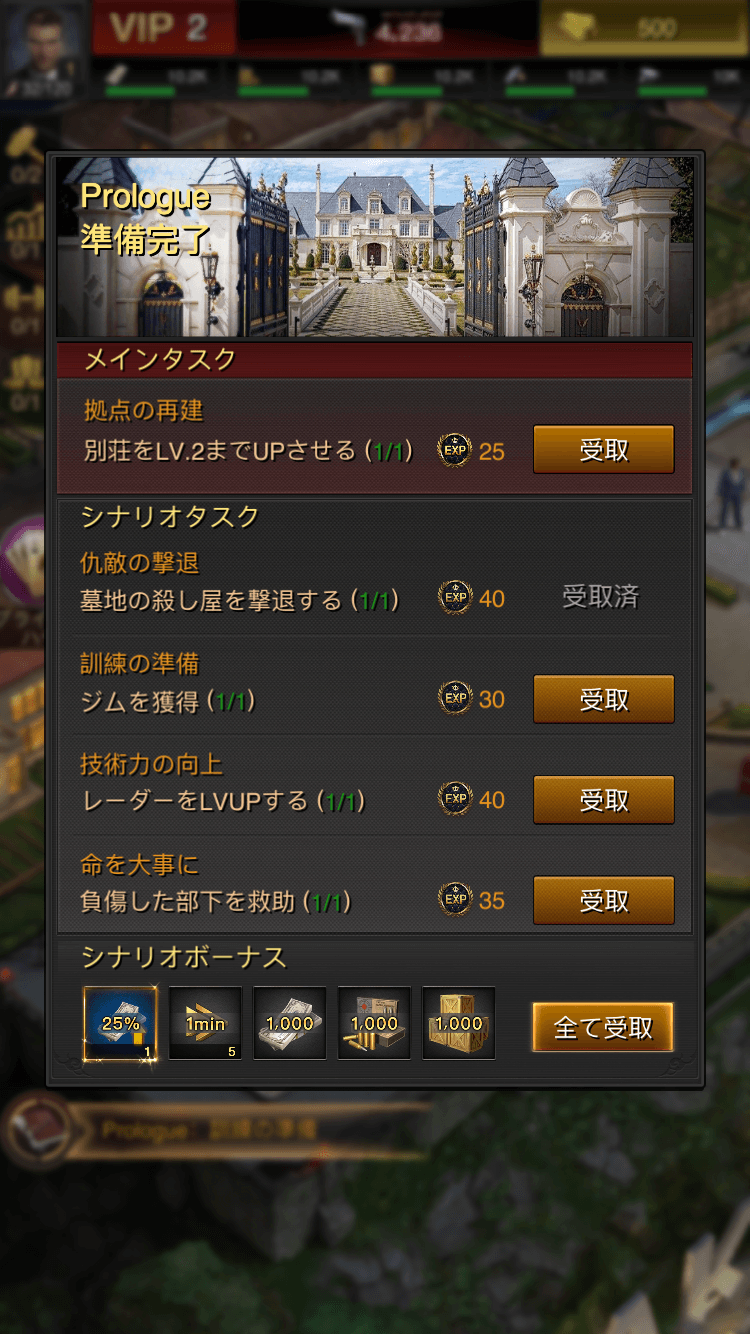Claim the 拠点の再建 main task reward
This screenshot has height=1334, width=750.
point(603,450)
